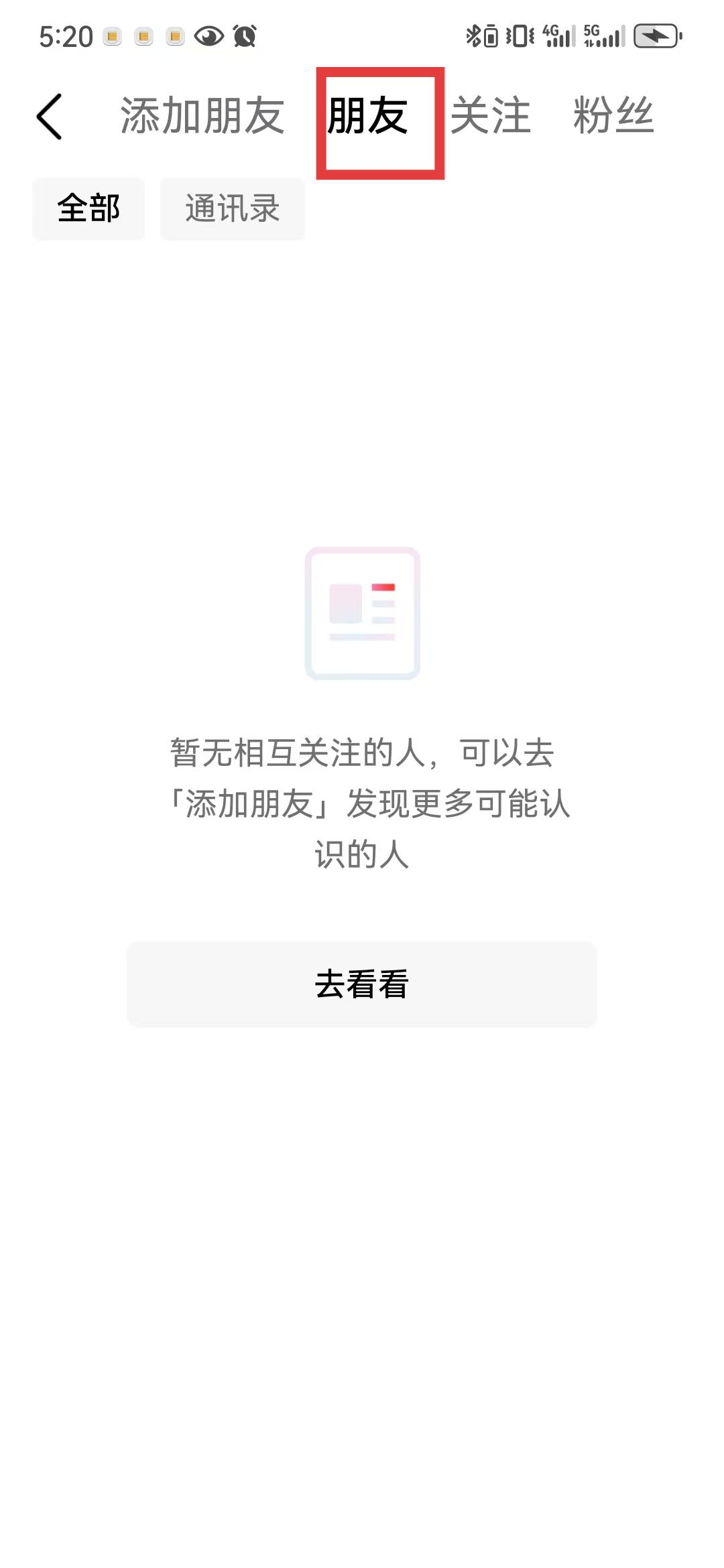Switch to the 添加朋友 tab

pos(202,115)
